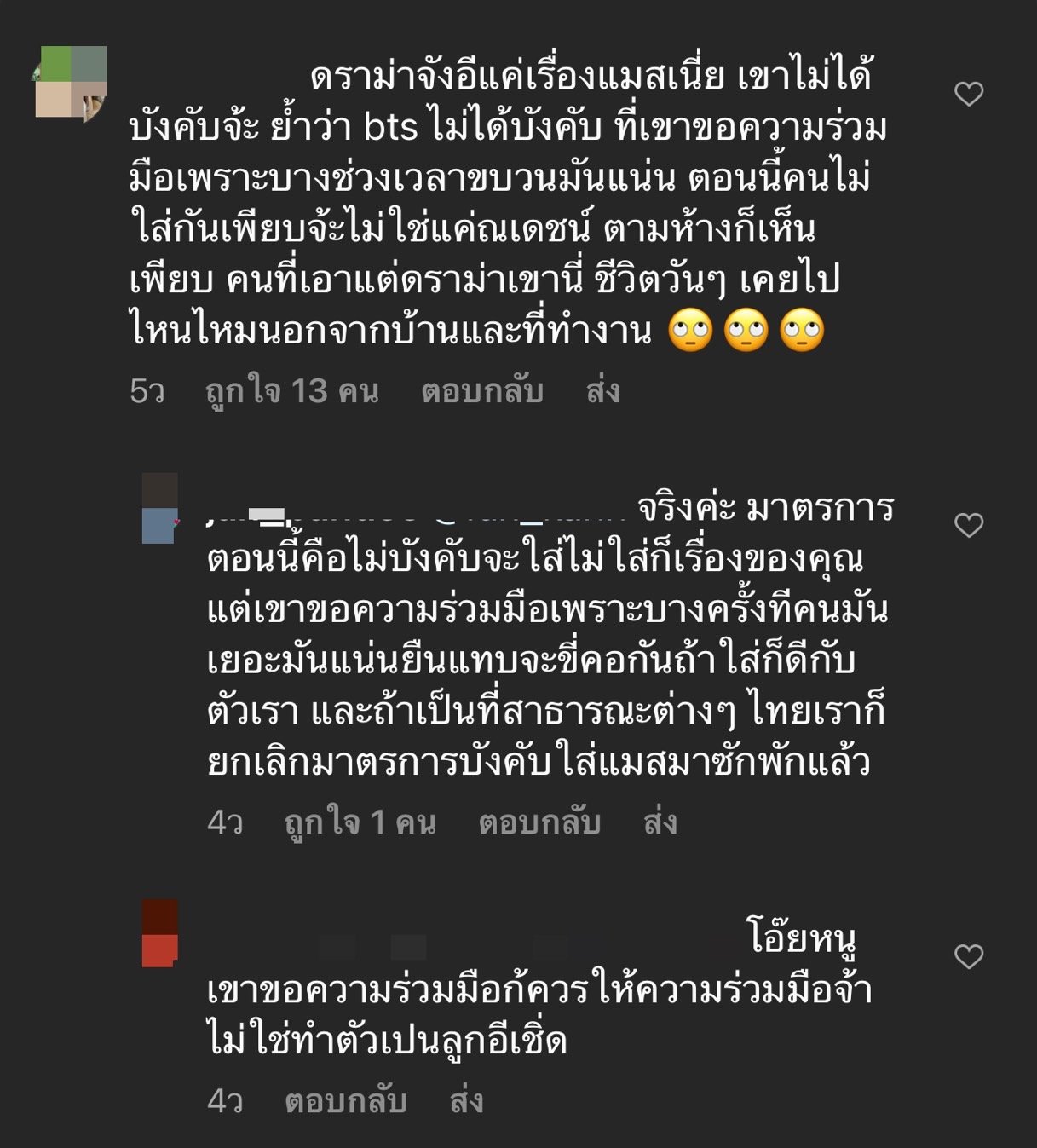View who liked via "ถูกใจ 13 คน"
Screen dimensions: 1037x1148
coord(292,391)
